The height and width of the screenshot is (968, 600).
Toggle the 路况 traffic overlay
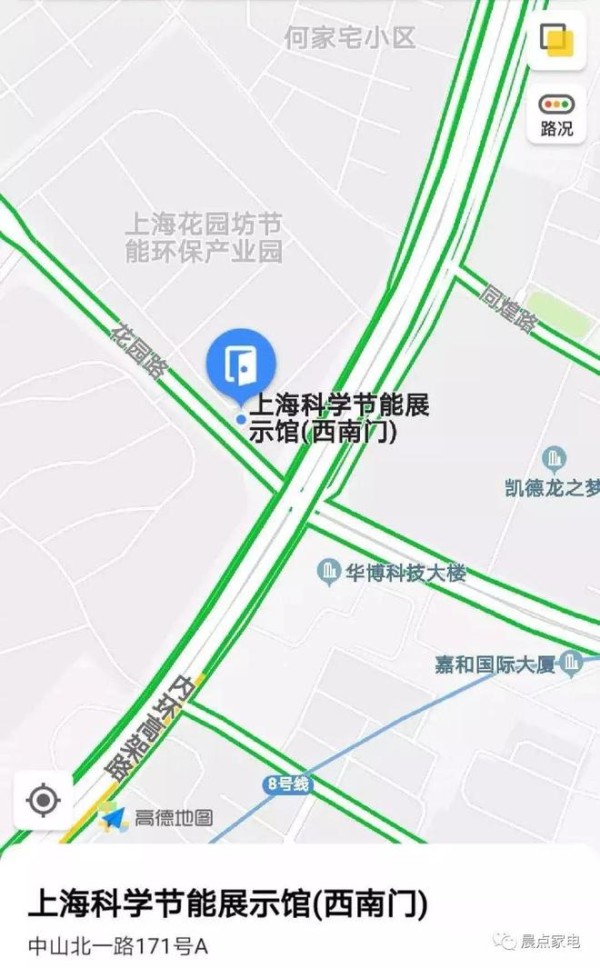(556, 114)
